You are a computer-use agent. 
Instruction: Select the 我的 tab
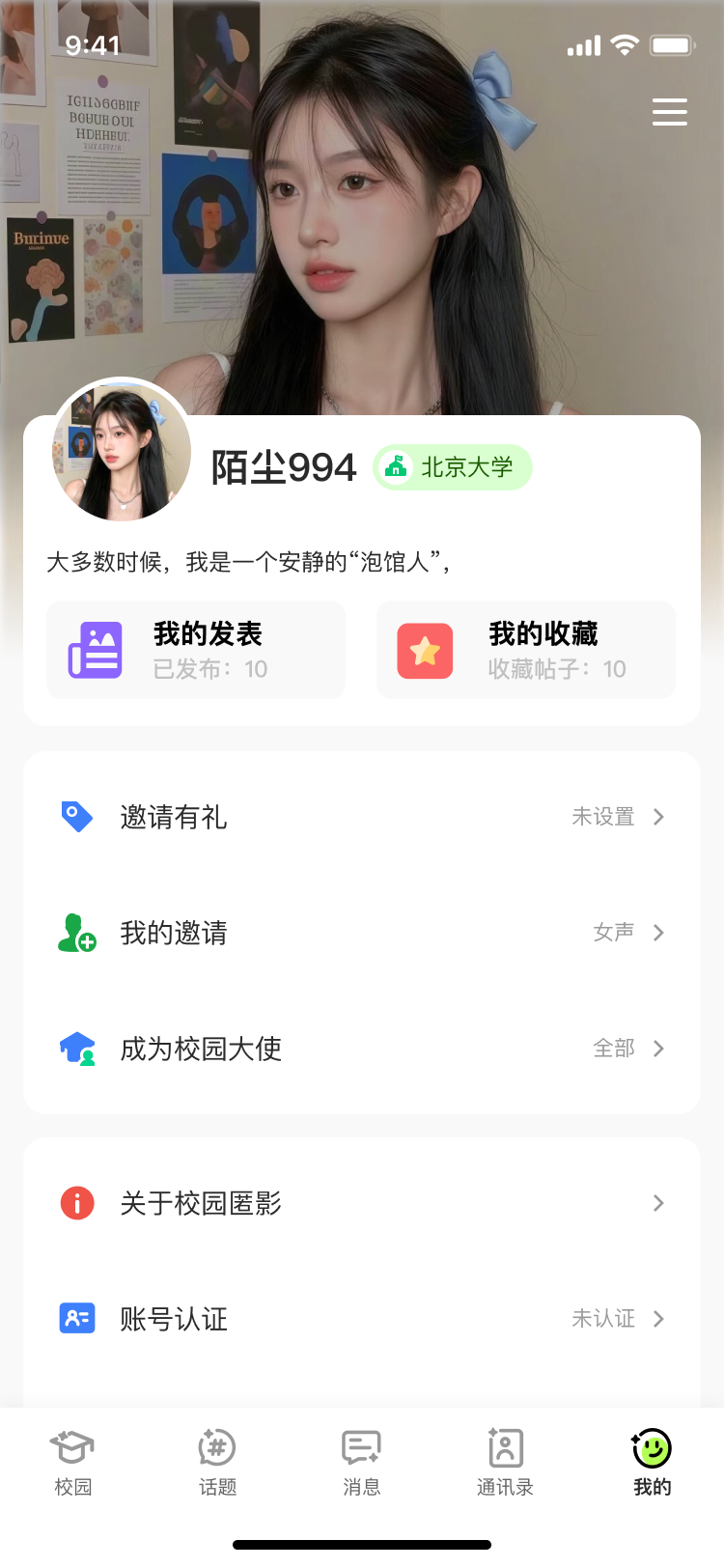pyautogui.click(x=652, y=1462)
